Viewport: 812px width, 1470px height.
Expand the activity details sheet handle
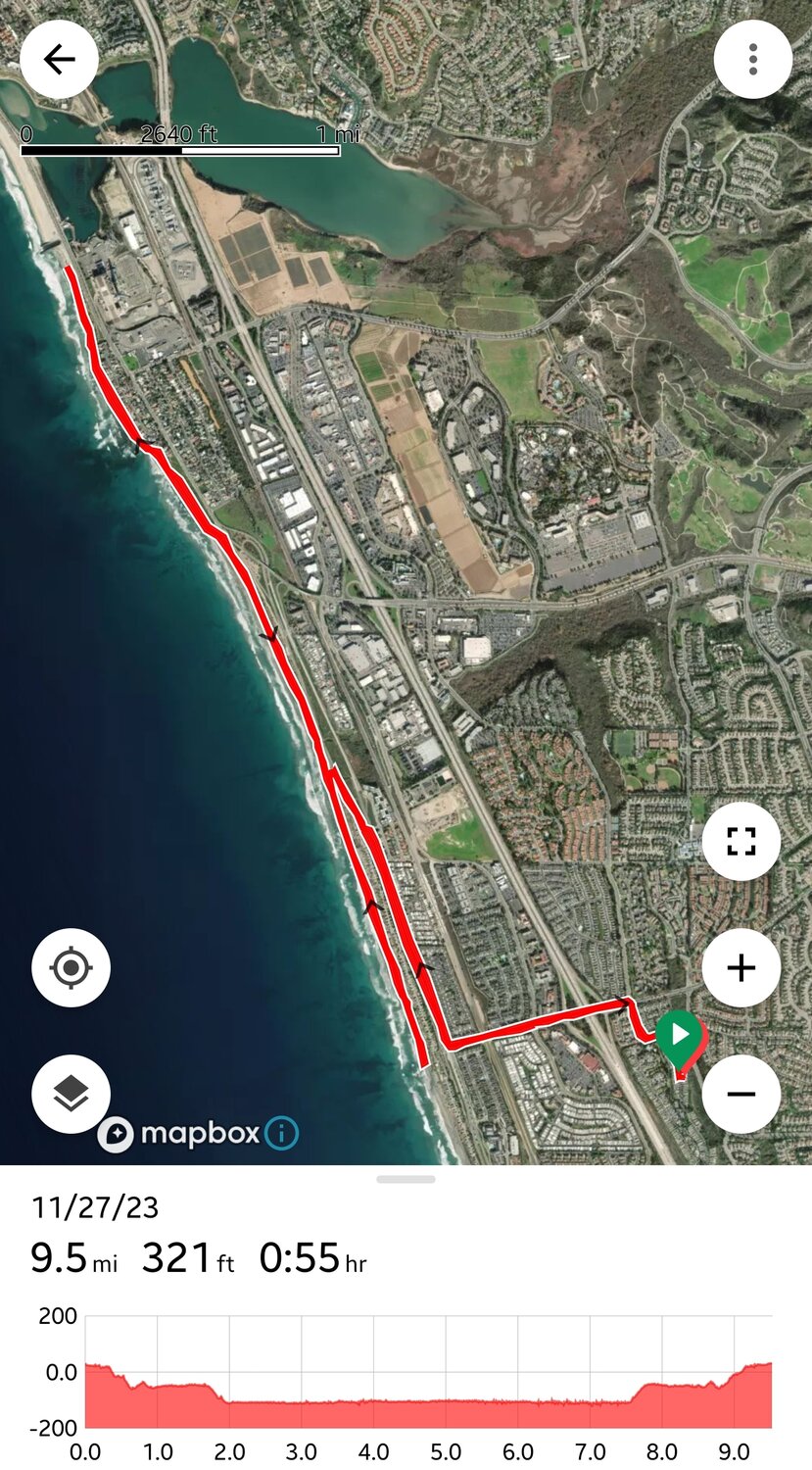(406, 1179)
